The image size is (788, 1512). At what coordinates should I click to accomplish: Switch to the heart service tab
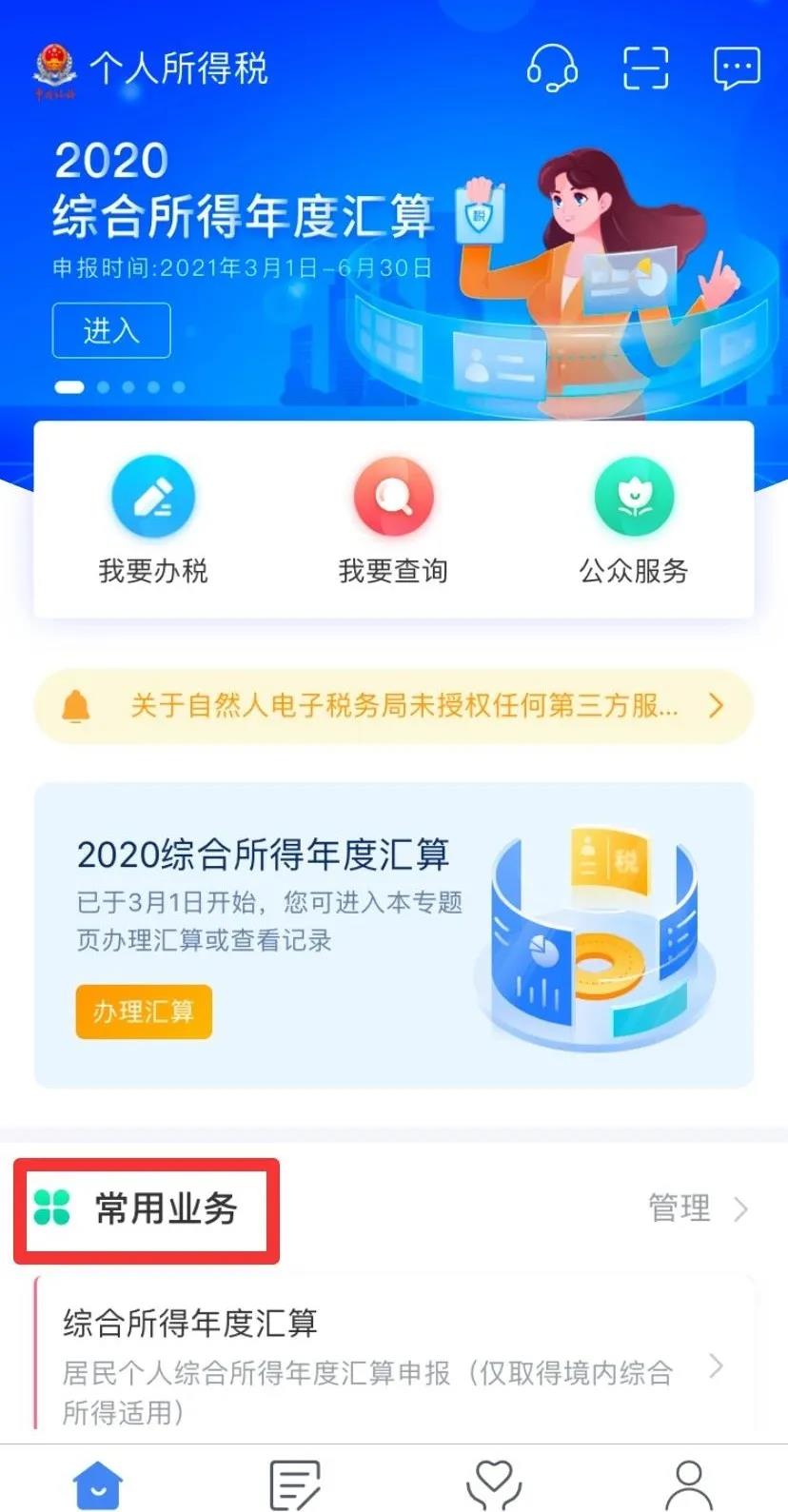(x=493, y=1484)
